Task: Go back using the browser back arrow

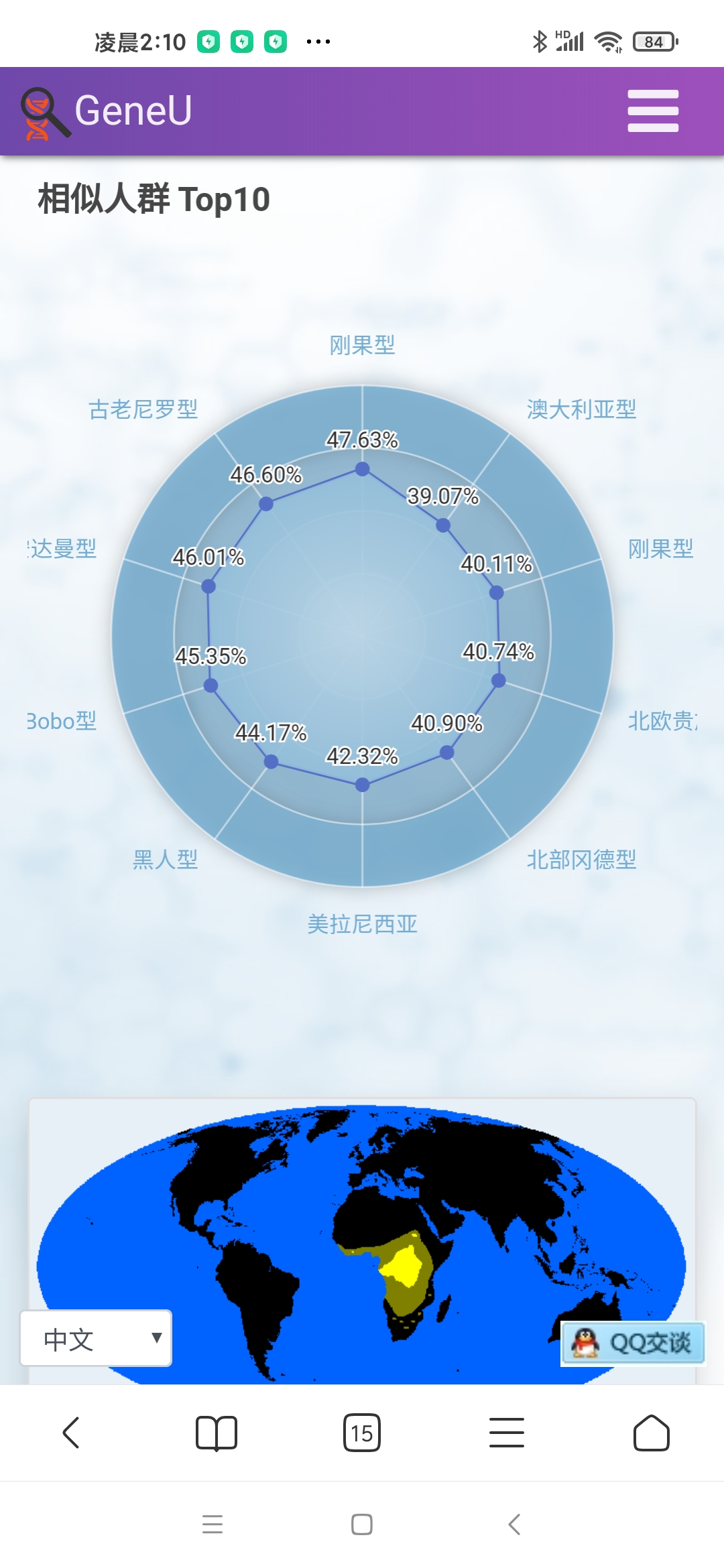Action: point(71,1433)
